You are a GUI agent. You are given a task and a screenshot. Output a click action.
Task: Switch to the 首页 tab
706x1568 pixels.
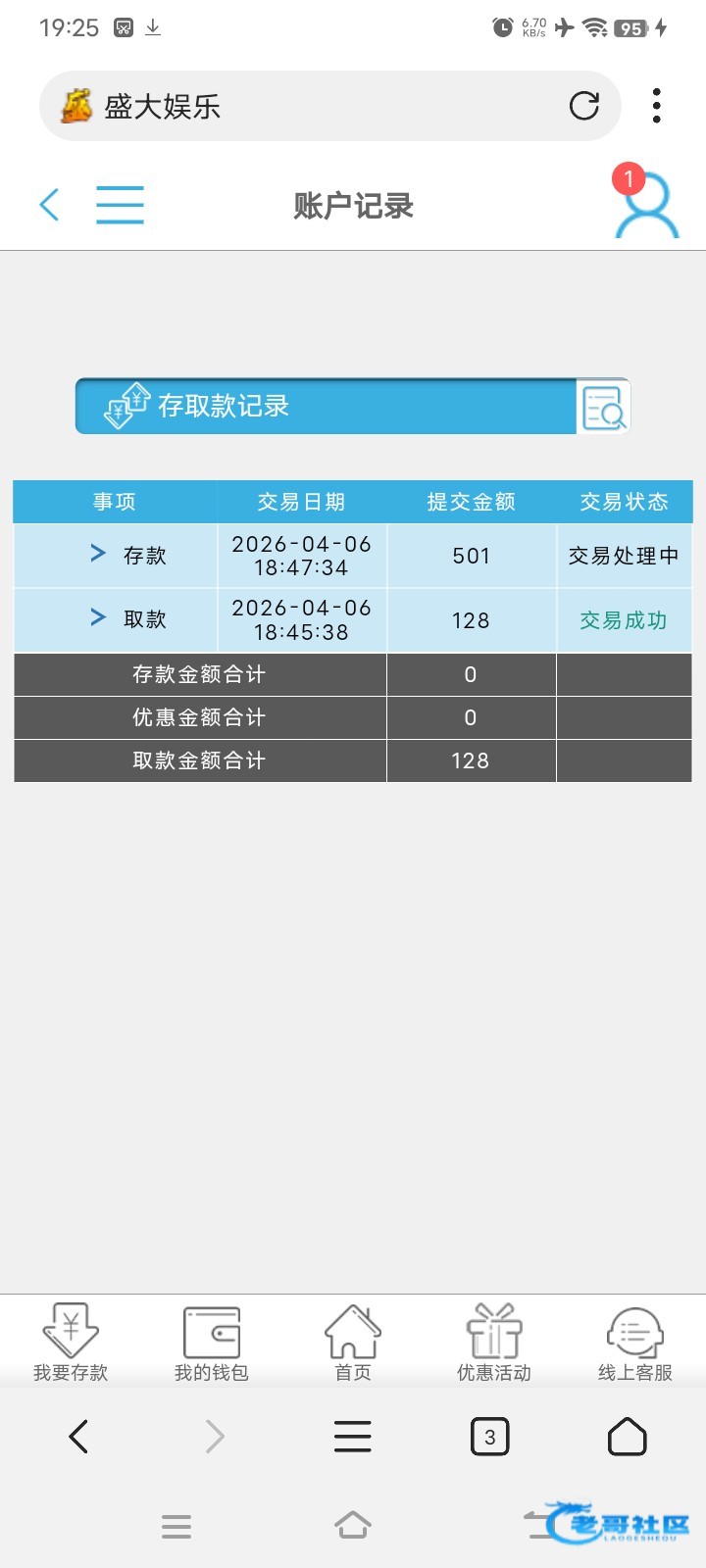click(353, 1343)
